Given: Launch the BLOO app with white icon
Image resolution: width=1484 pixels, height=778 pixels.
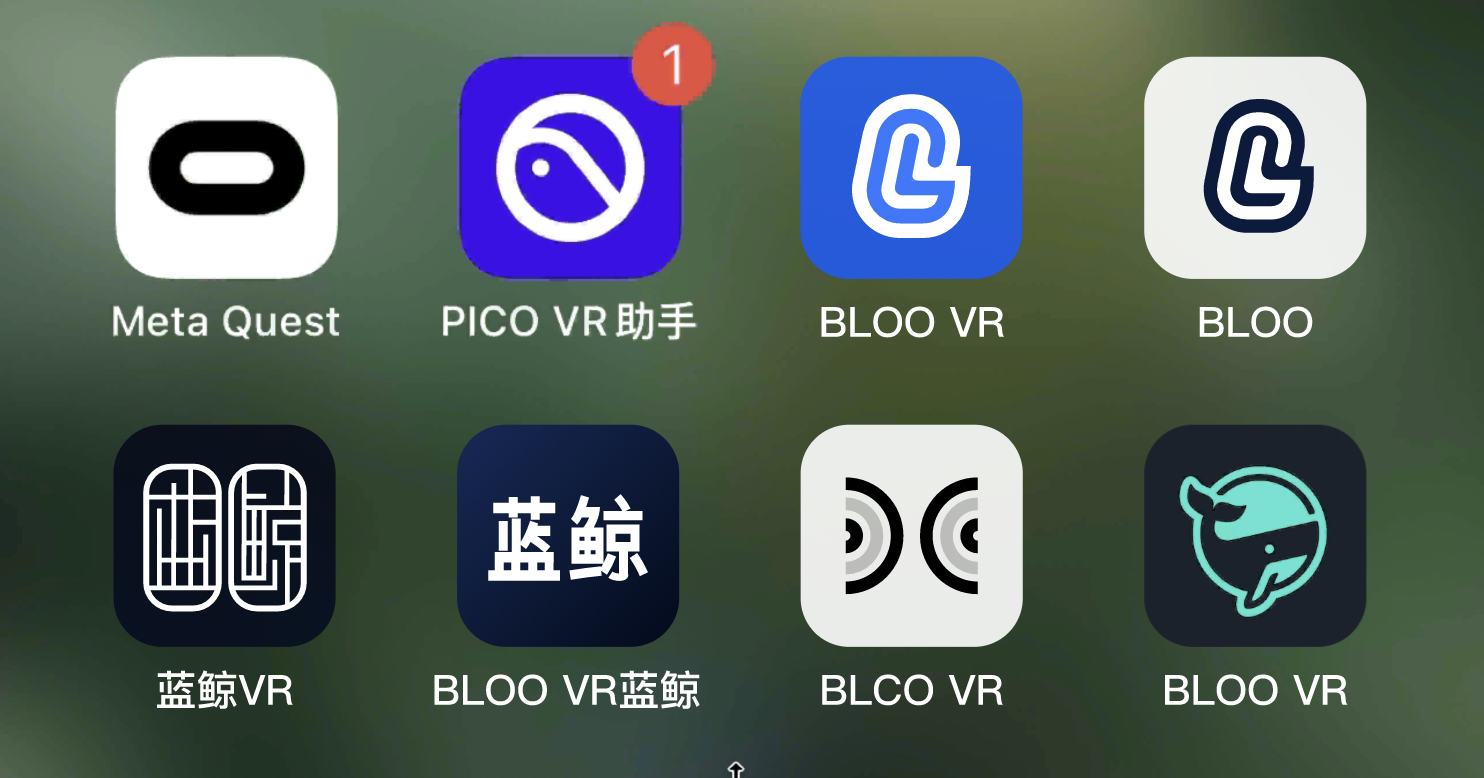Looking at the screenshot, I should [1255, 167].
